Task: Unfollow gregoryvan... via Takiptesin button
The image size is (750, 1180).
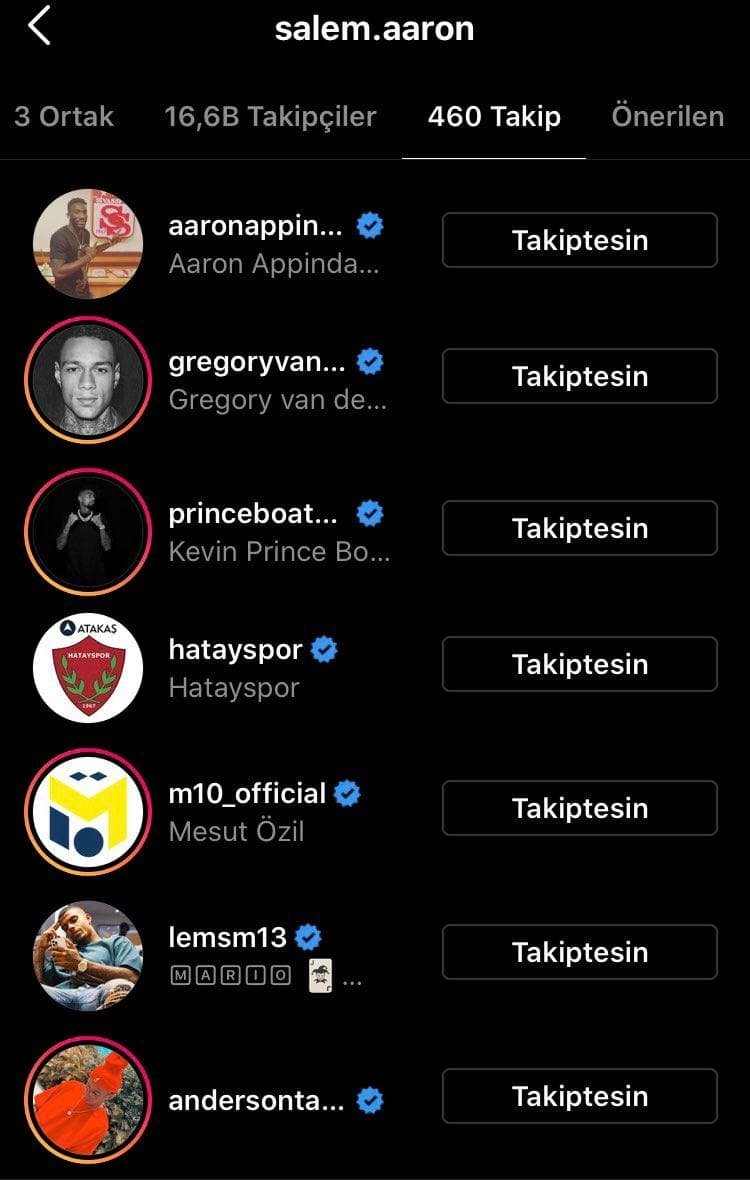Action: pos(580,376)
